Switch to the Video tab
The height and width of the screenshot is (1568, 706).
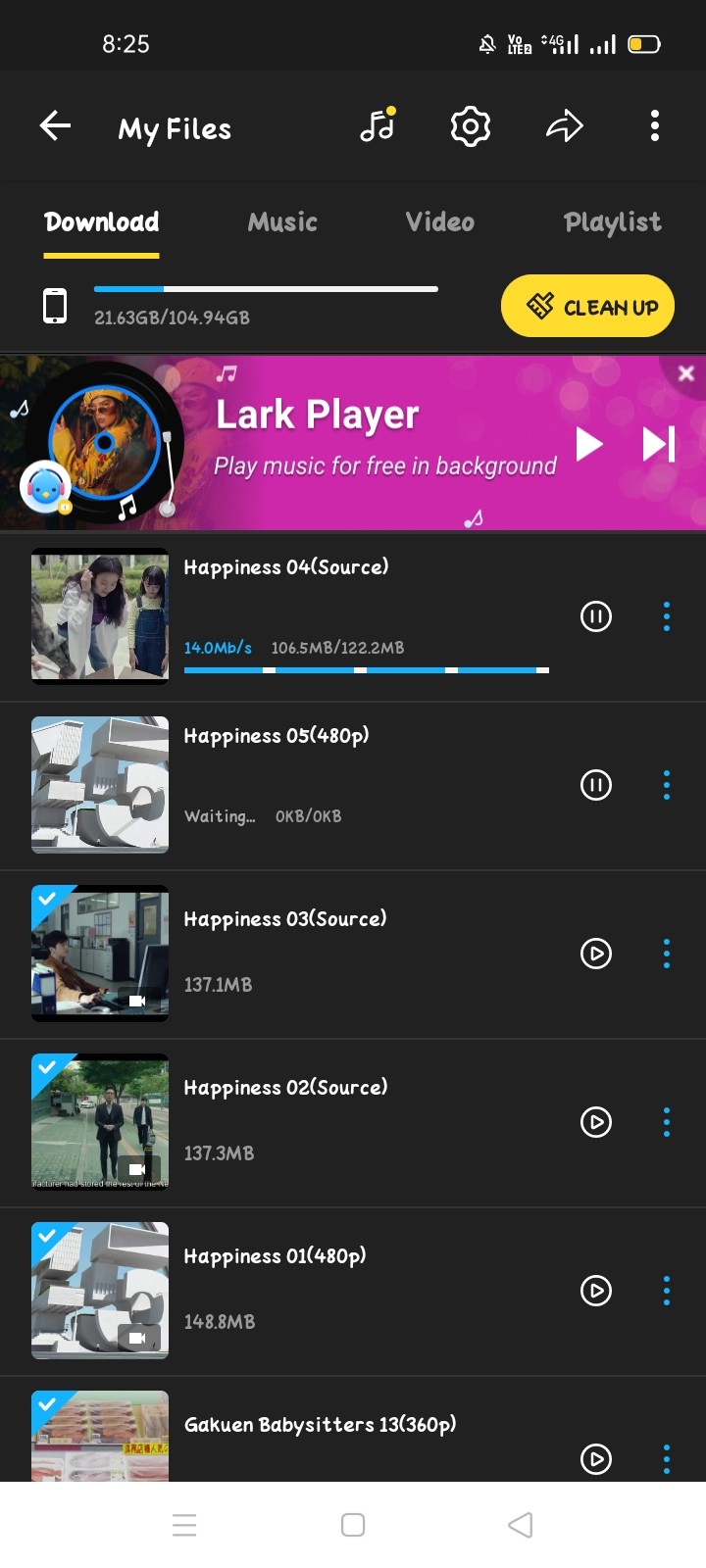pyautogui.click(x=440, y=222)
